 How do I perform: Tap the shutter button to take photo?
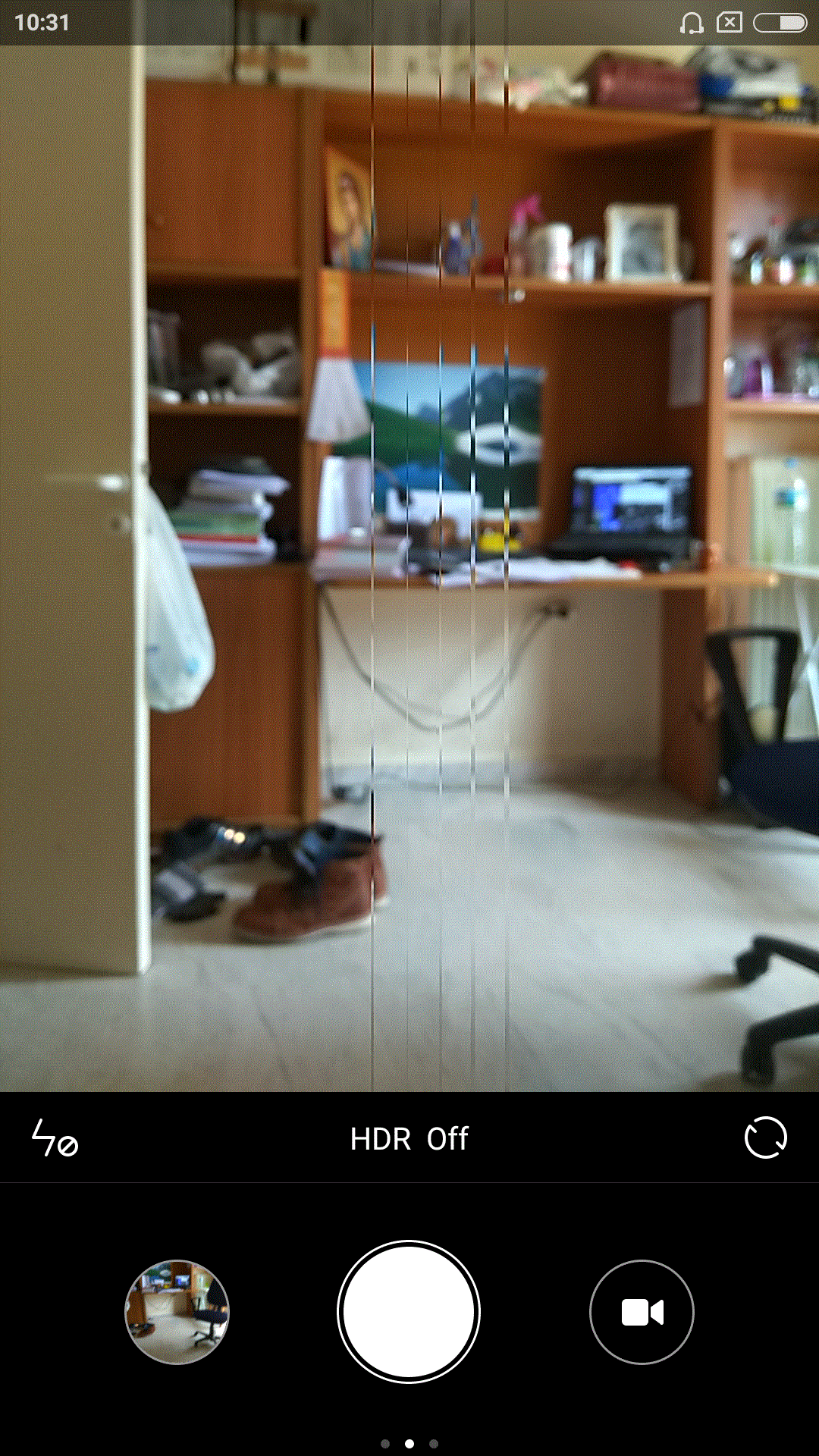(x=409, y=1312)
